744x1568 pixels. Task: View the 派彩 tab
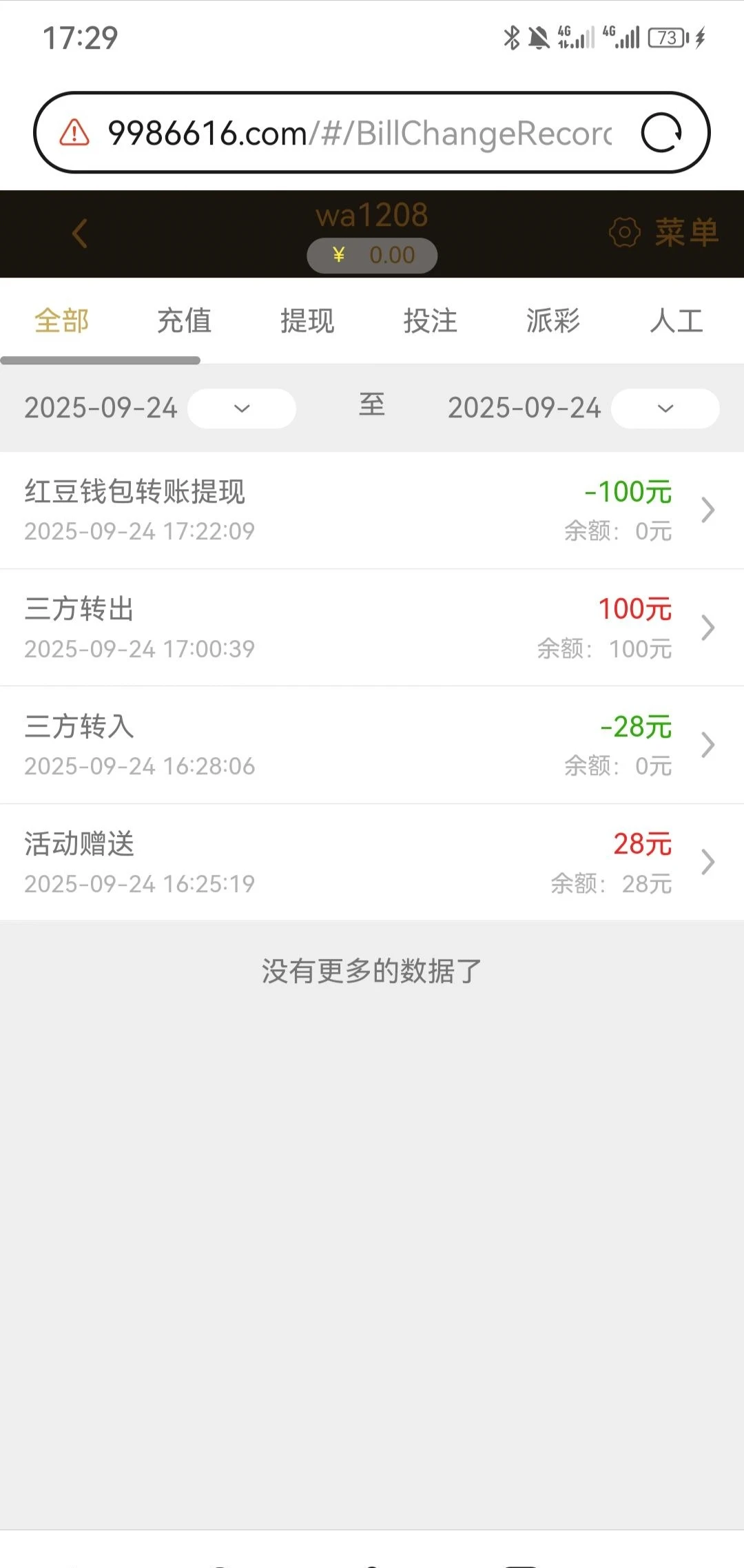pos(553,321)
